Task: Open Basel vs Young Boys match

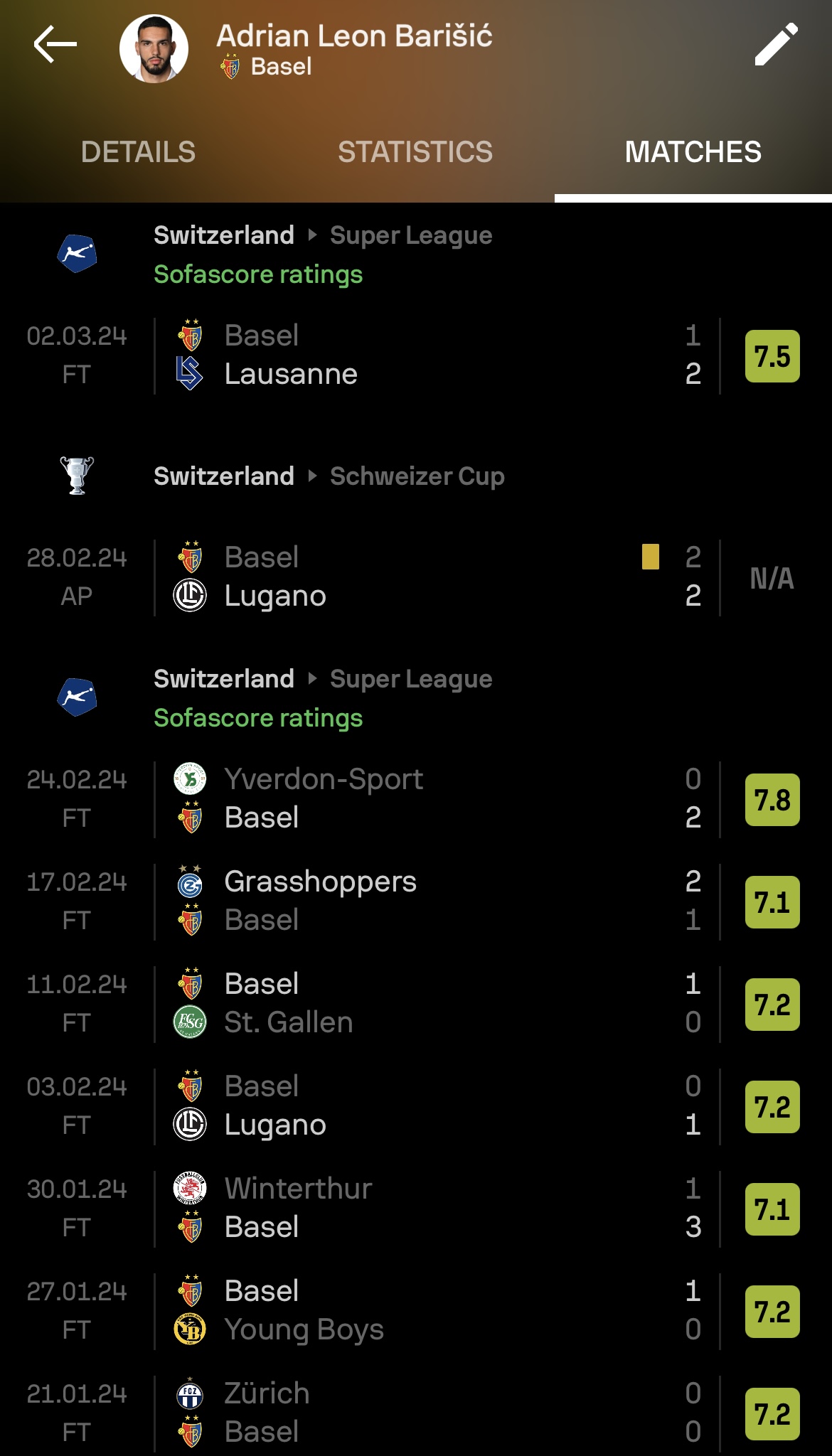Action: click(x=416, y=1311)
